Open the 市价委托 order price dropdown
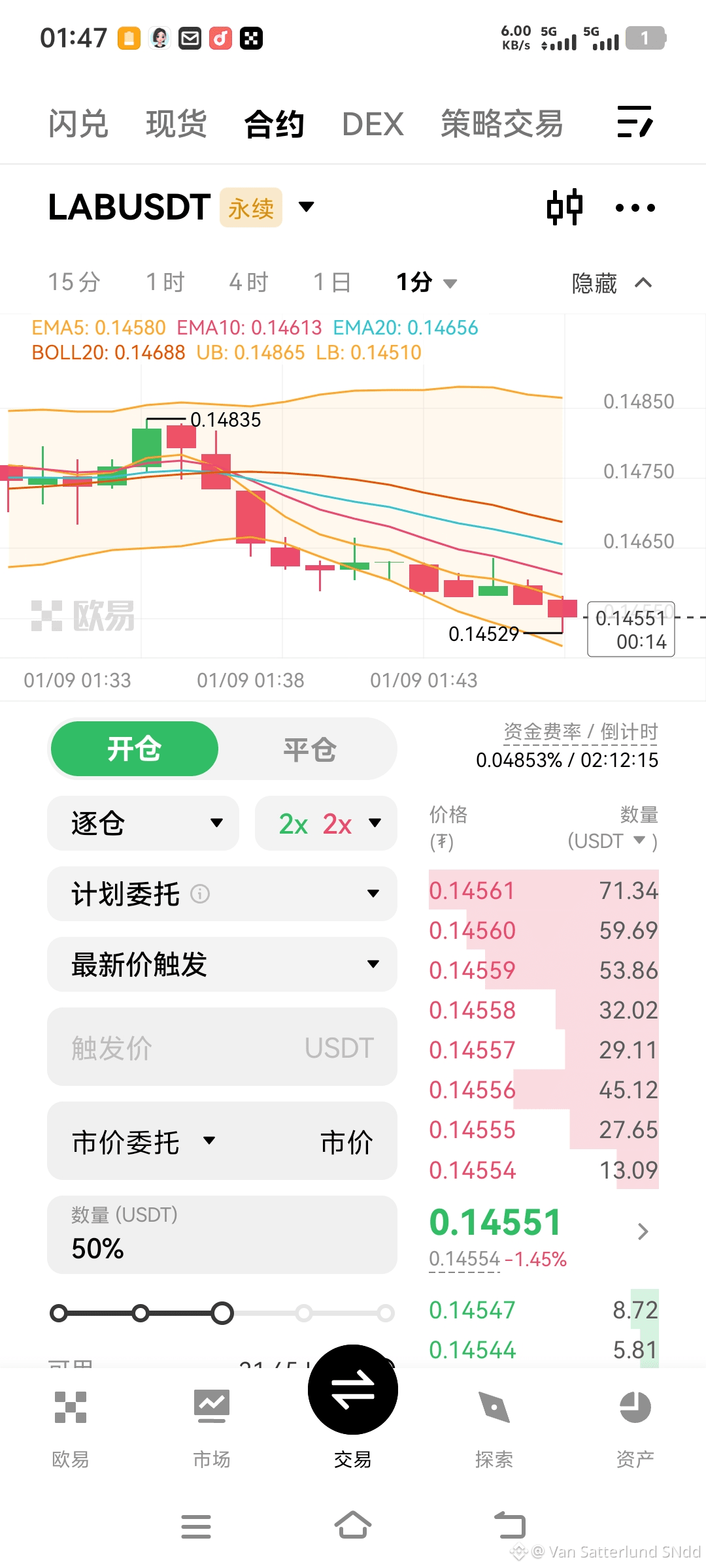The height and width of the screenshot is (1568, 706). pyautogui.click(x=144, y=1141)
